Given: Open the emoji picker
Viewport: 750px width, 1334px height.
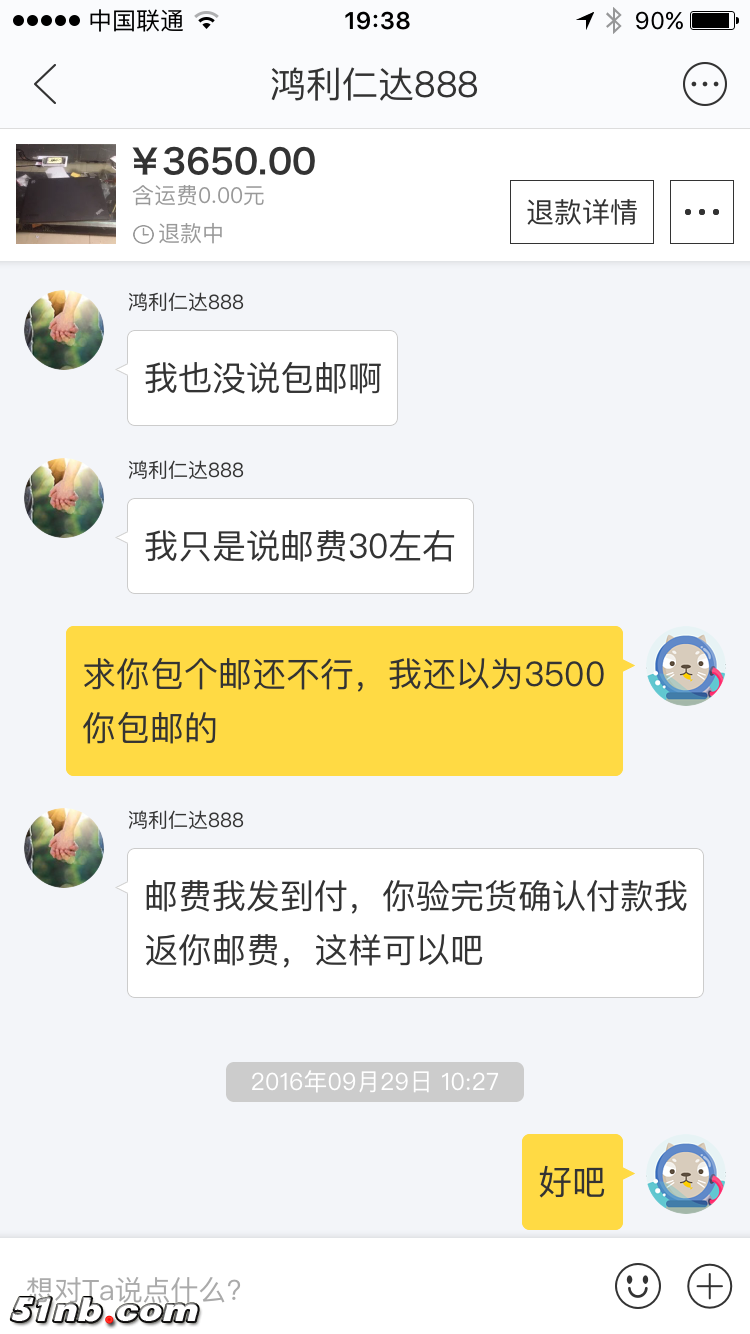Looking at the screenshot, I should 638,1286.
